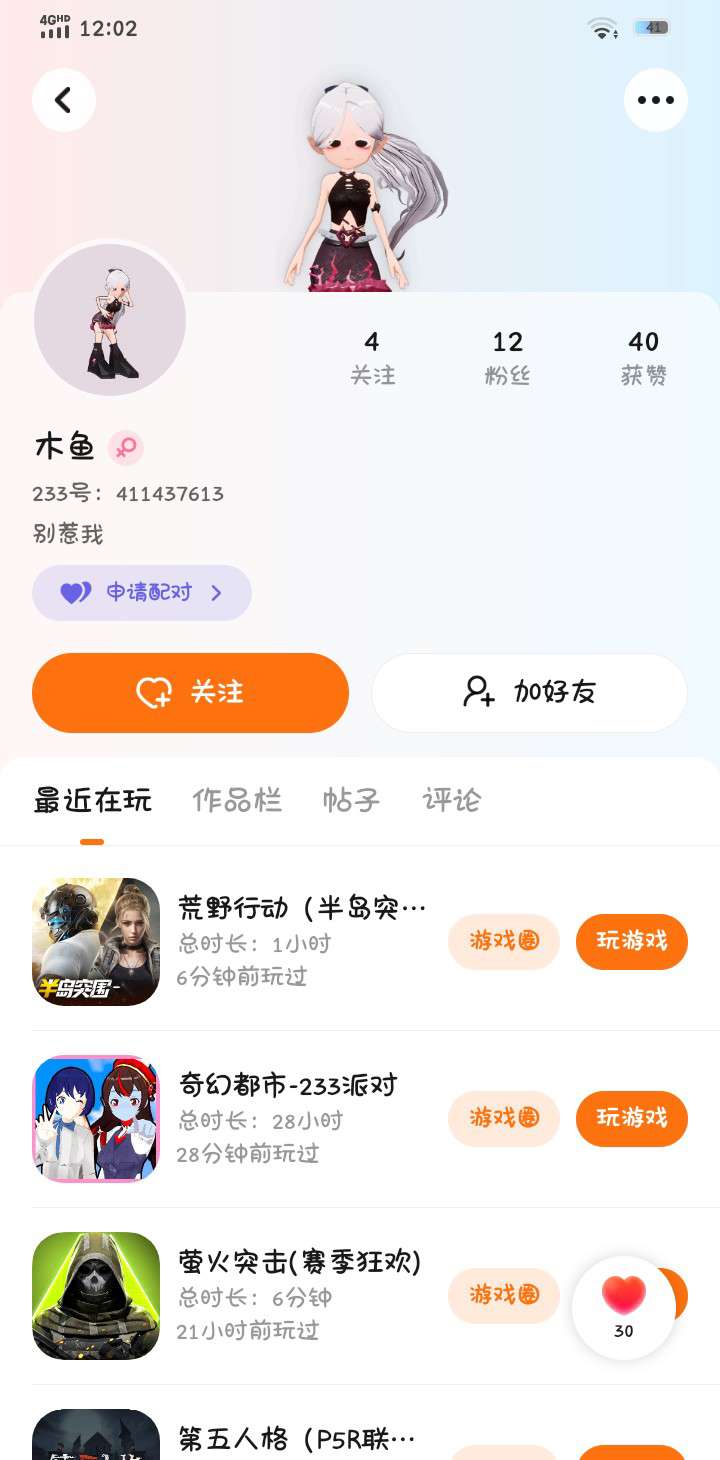Follow 木鱼 with the orange 关注 button
720x1460 pixels.
click(x=190, y=692)
